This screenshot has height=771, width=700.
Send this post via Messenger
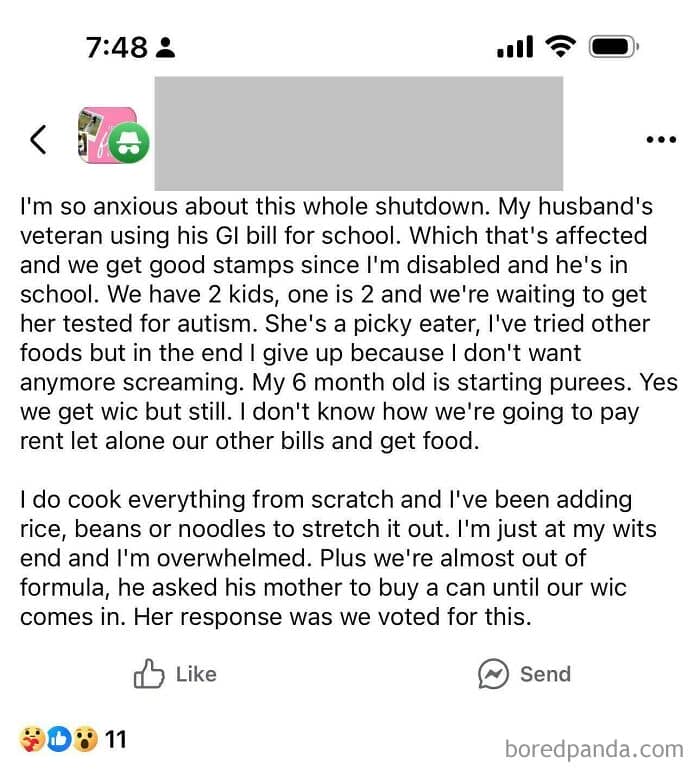click(x=524, y=674)
